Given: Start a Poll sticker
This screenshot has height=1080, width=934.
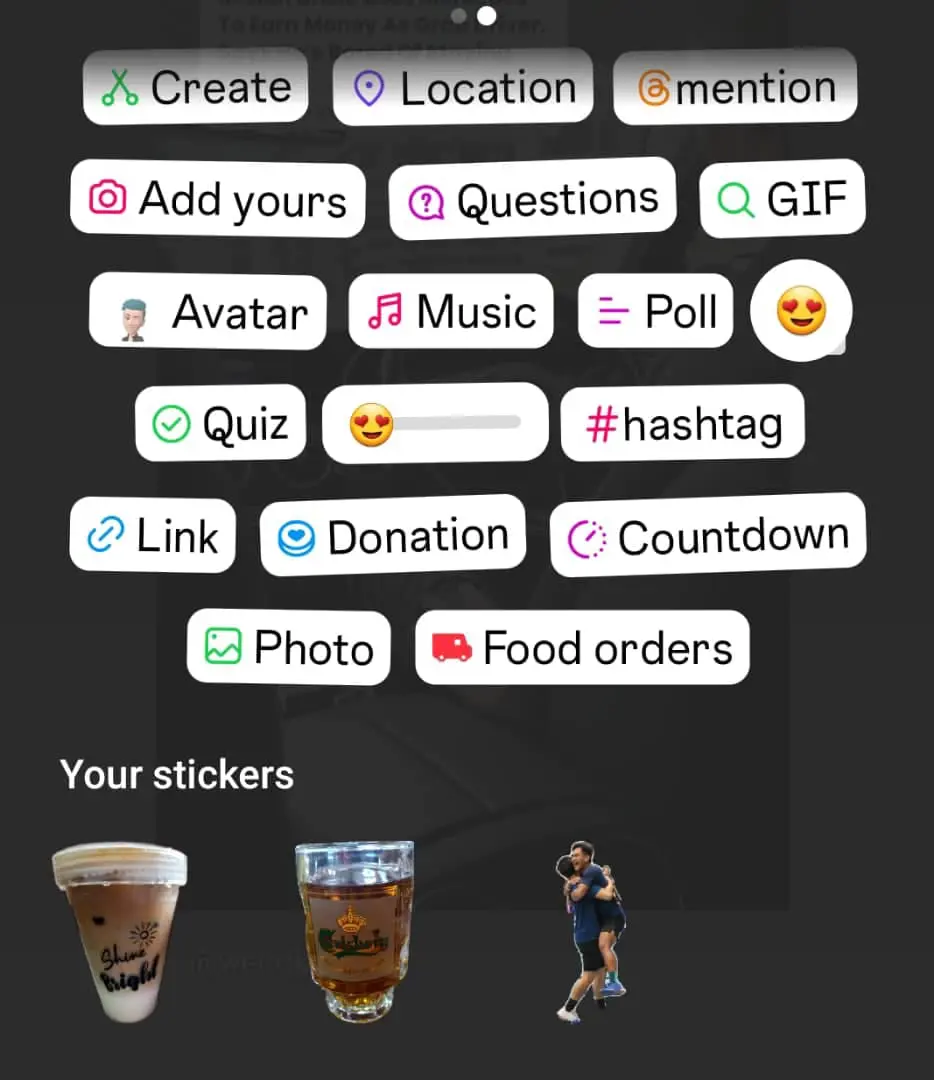Looking at the screenshot, I should coord(655,311).
